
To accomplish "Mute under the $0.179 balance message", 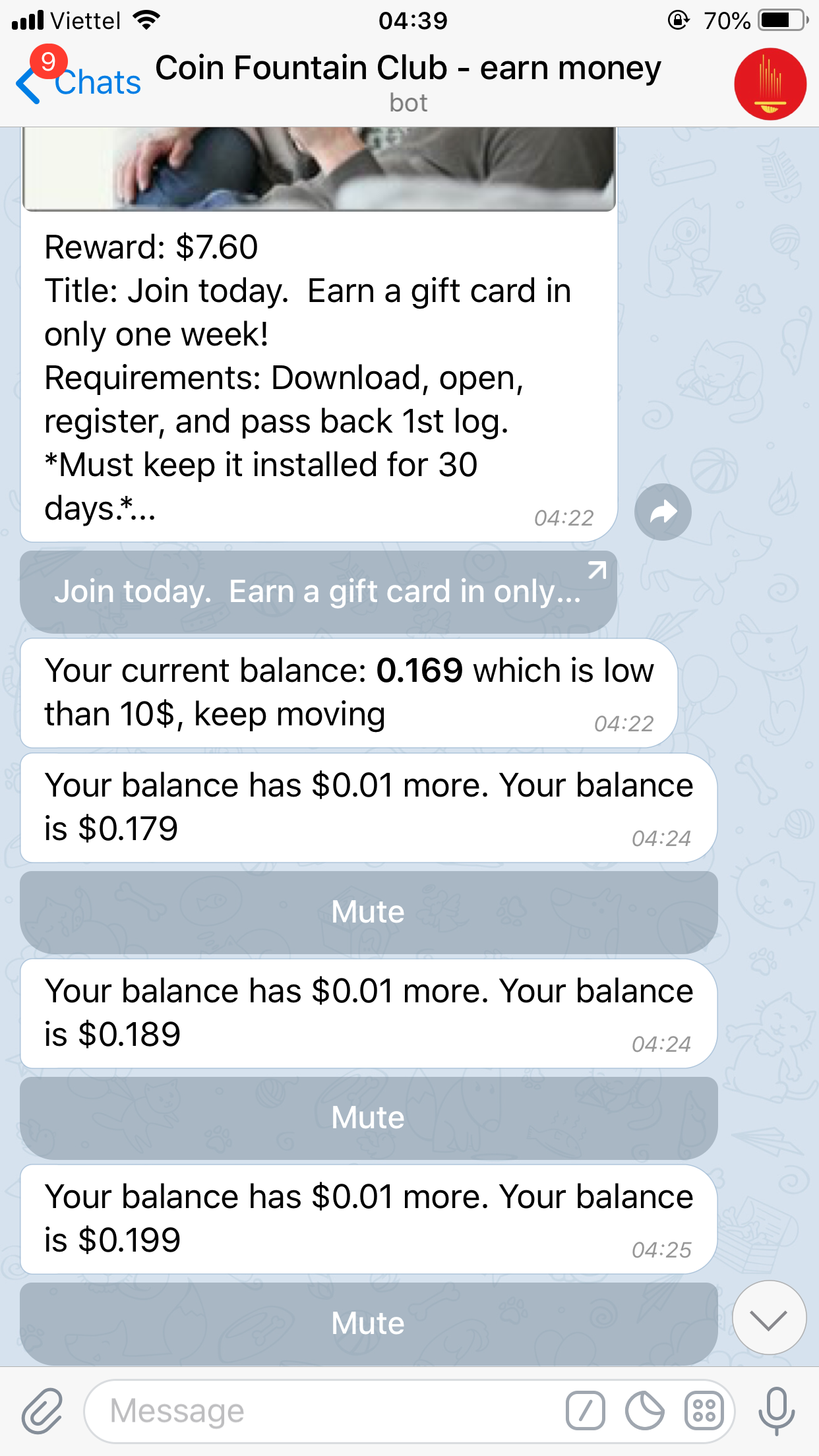I will point(368,912).
